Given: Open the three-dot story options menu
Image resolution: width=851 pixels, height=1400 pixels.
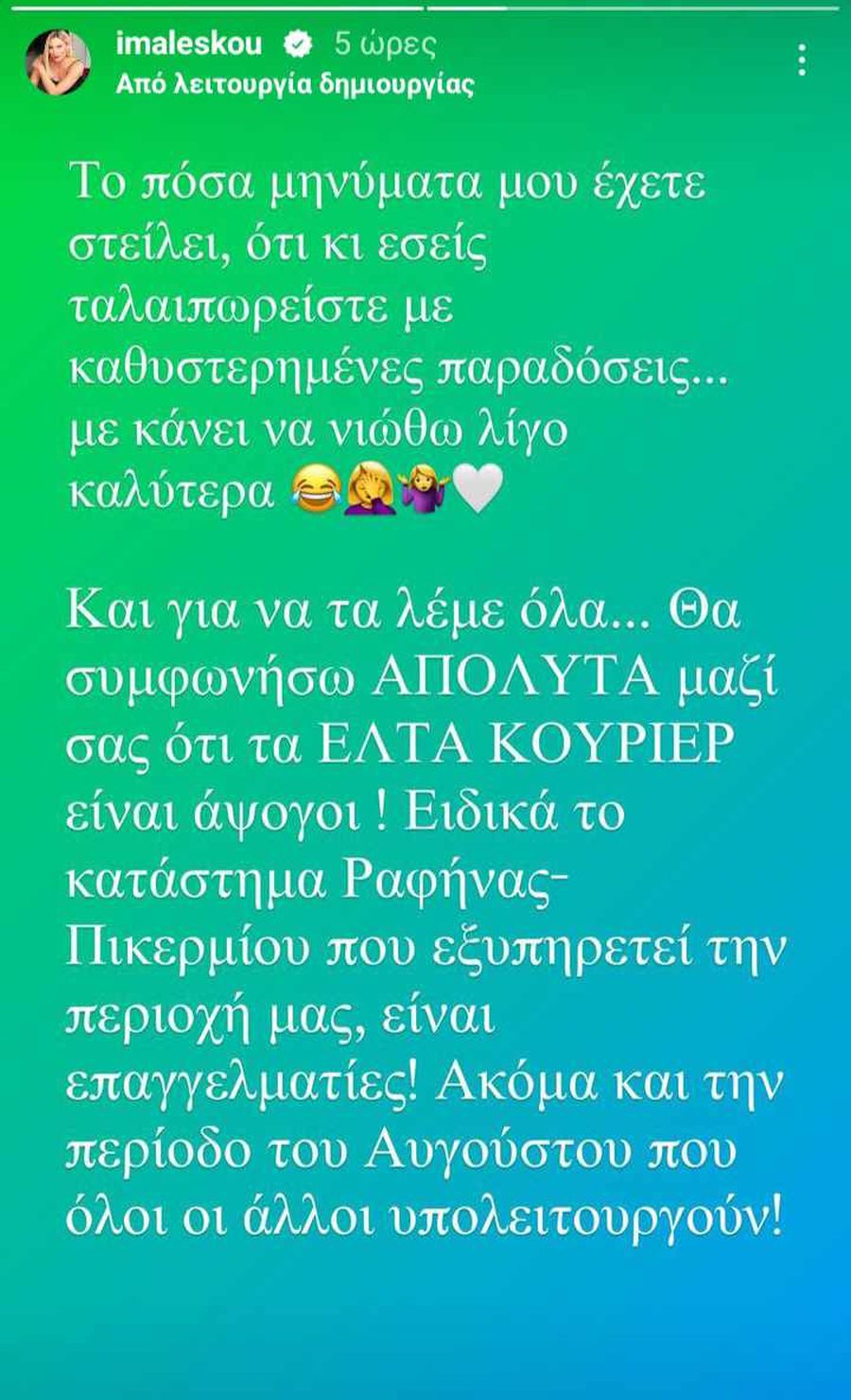Looking at the screenshot, I should click(x=802, y=61).
